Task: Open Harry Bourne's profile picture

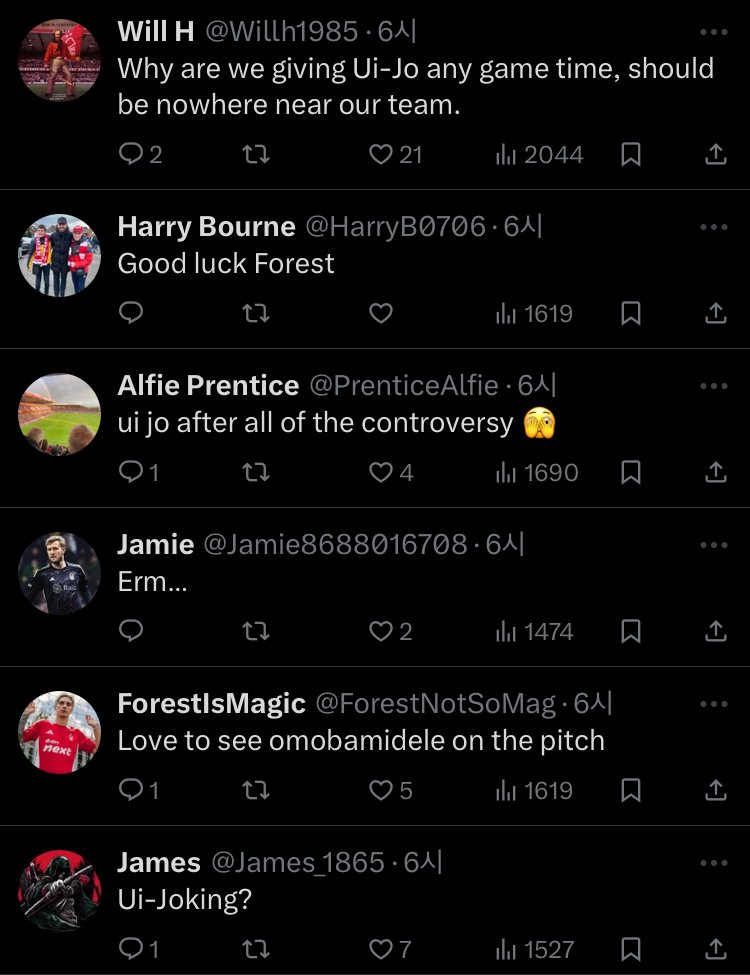Action: tap(60, 255)
